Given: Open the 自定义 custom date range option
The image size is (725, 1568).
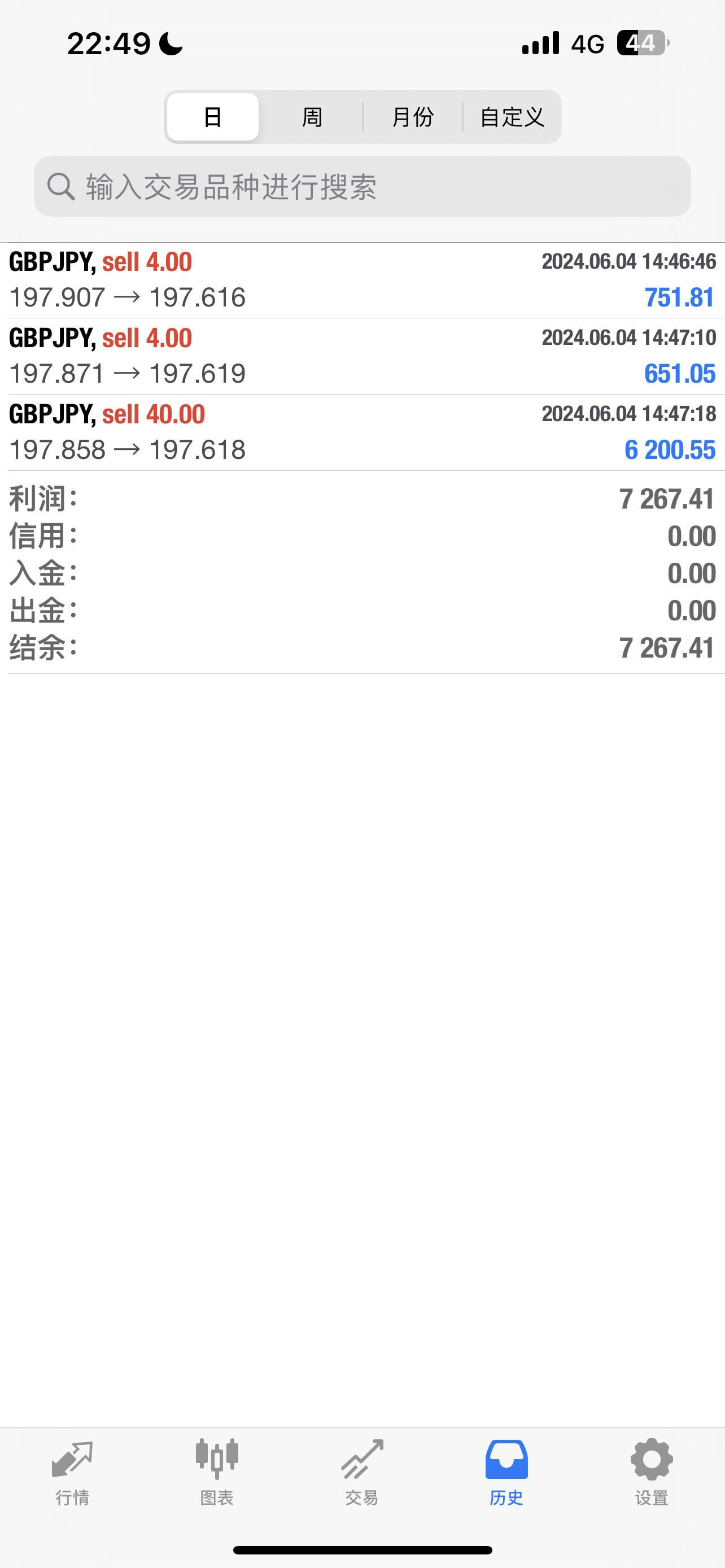Looking at the screenshot, I should click(513, 117).
